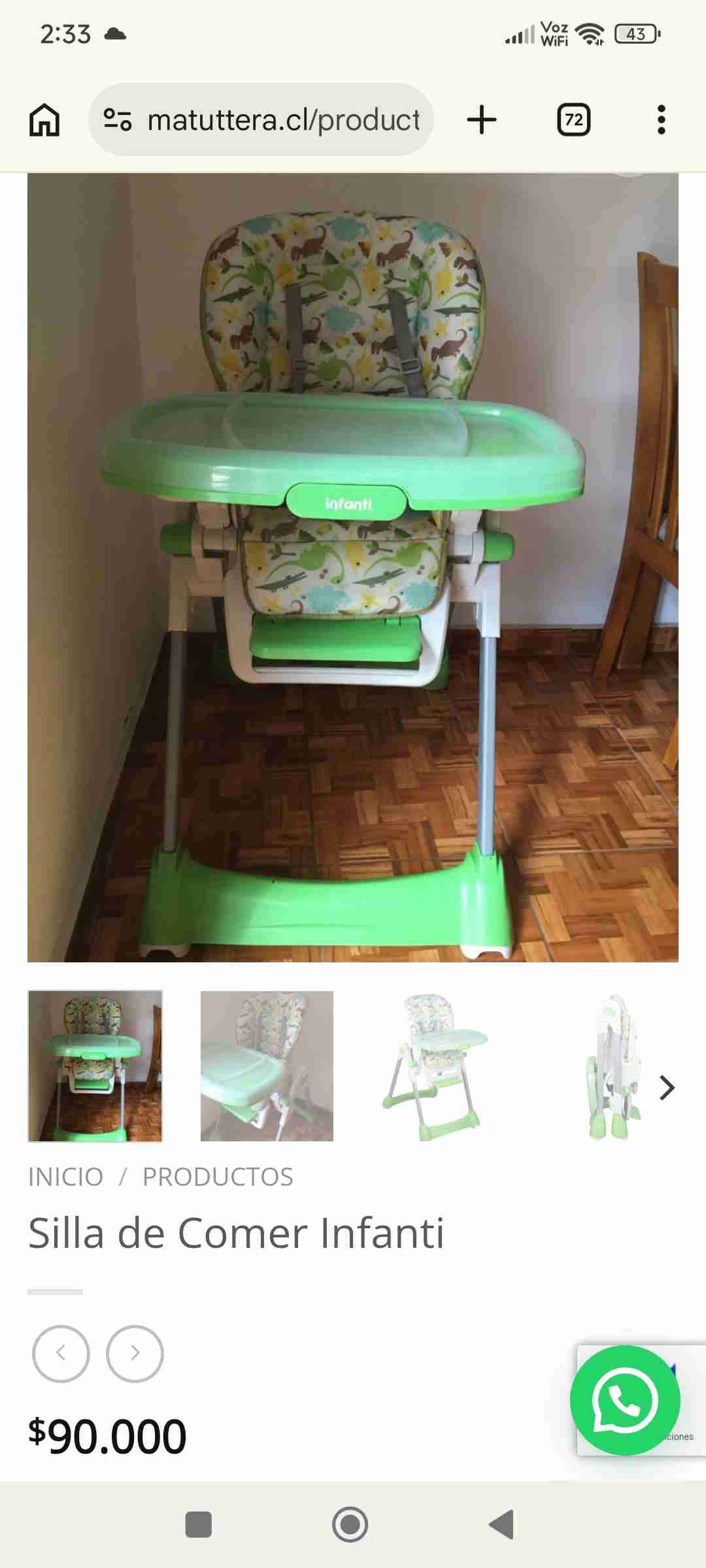Go to previous image with left arrow
Screen dimensions: 706x1568
pos(61,1354)
